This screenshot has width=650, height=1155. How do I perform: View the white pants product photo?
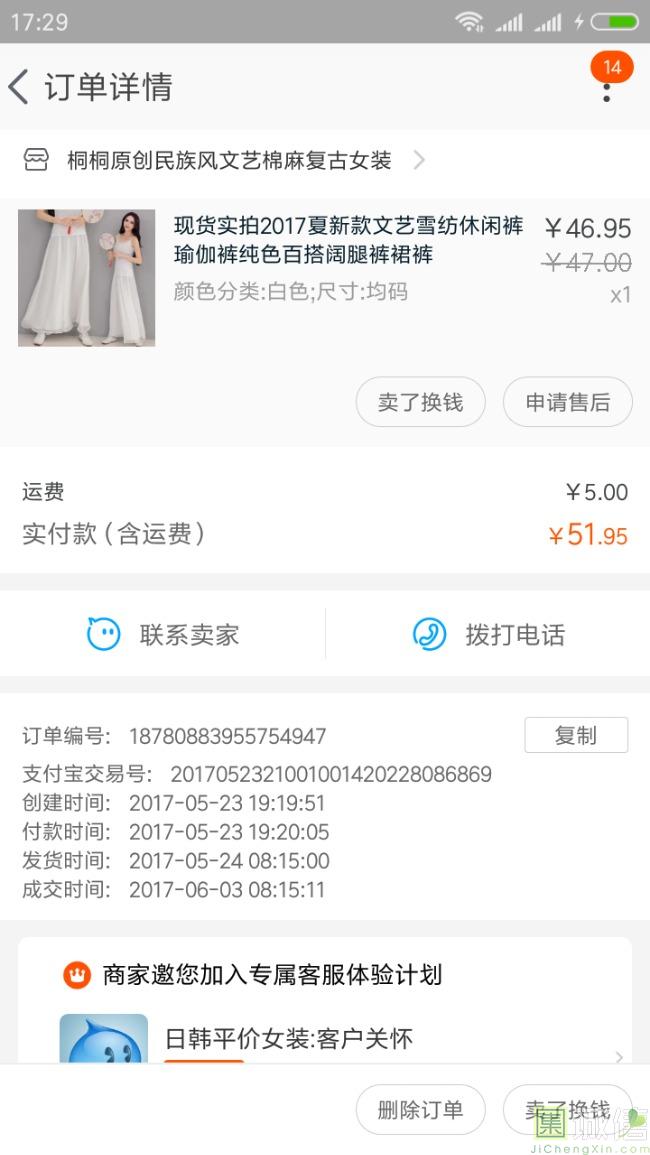[x=87, y=277]
